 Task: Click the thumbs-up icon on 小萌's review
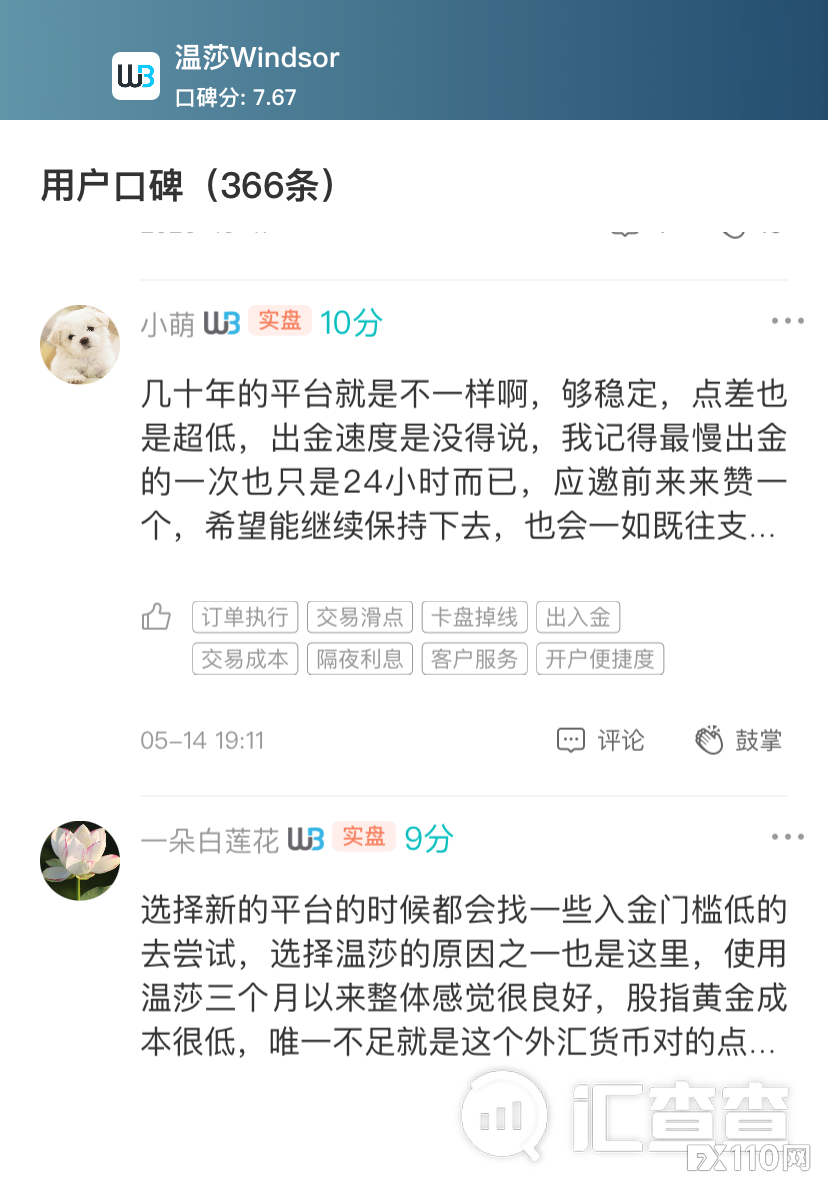tap(156, 617)
